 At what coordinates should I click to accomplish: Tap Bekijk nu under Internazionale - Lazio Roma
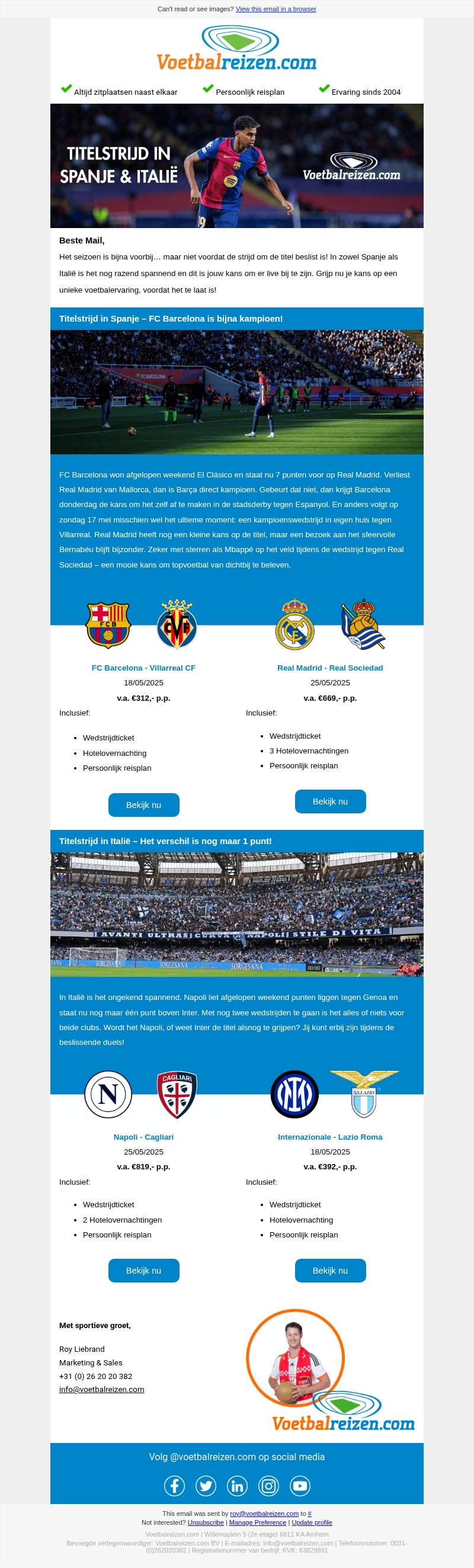330,1271
